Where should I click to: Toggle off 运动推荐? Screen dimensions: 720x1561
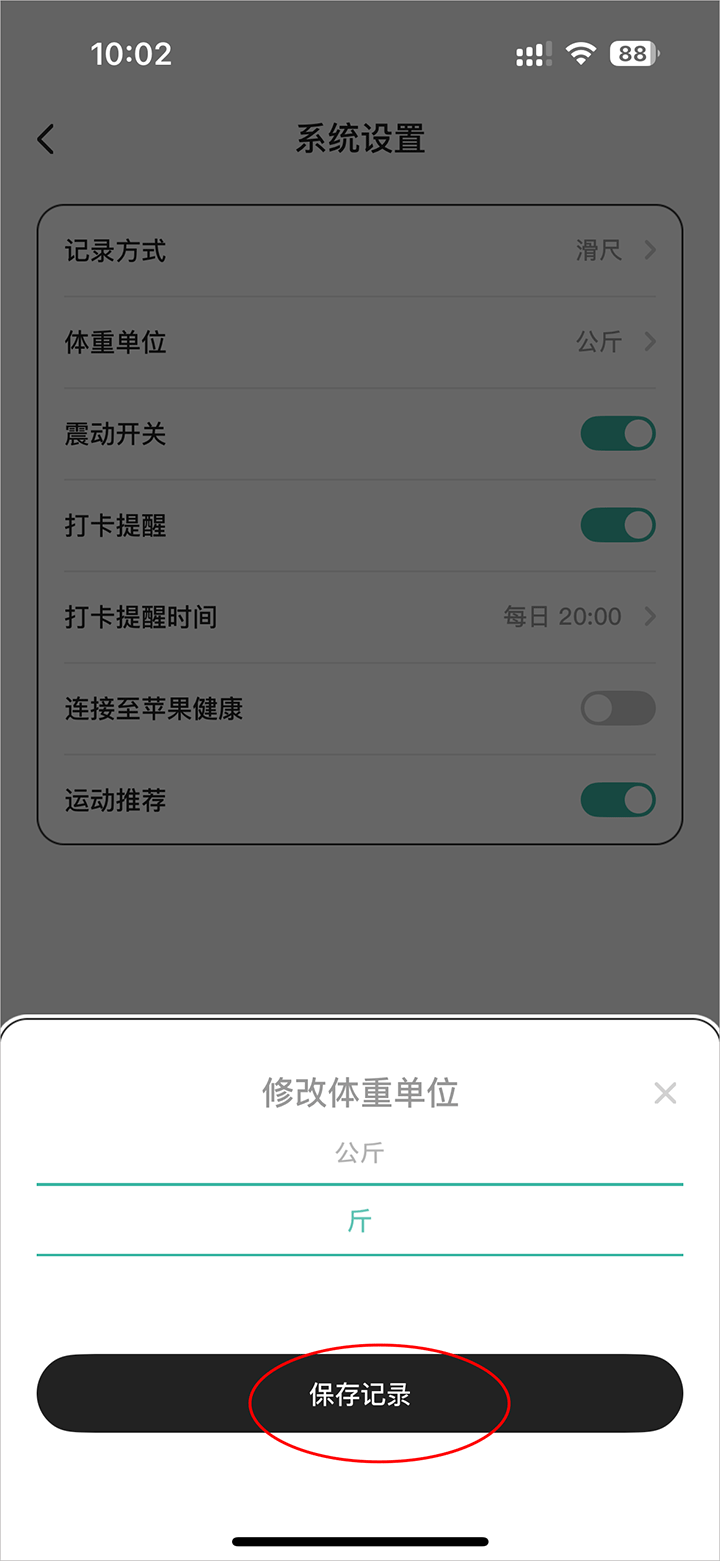click(x=618, y=800)
